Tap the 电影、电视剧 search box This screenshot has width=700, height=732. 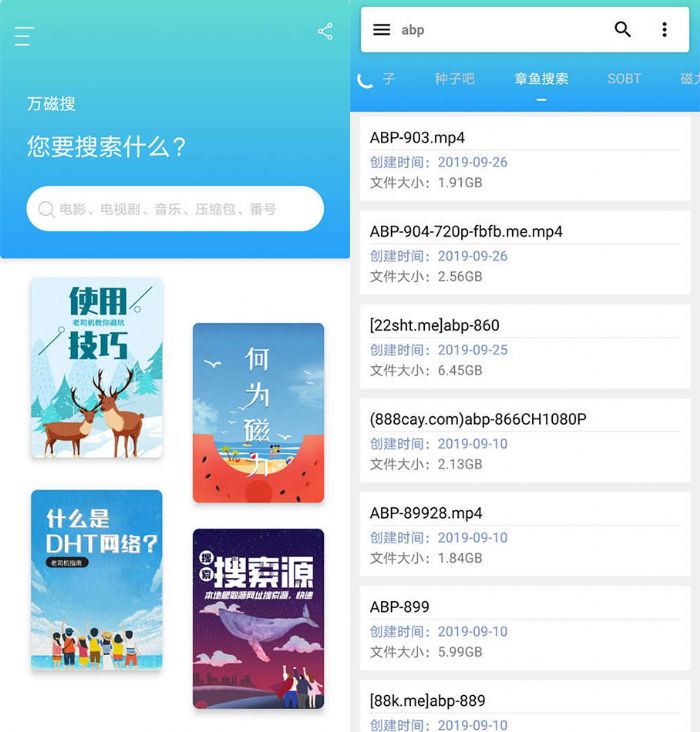[x=175, y=209]
